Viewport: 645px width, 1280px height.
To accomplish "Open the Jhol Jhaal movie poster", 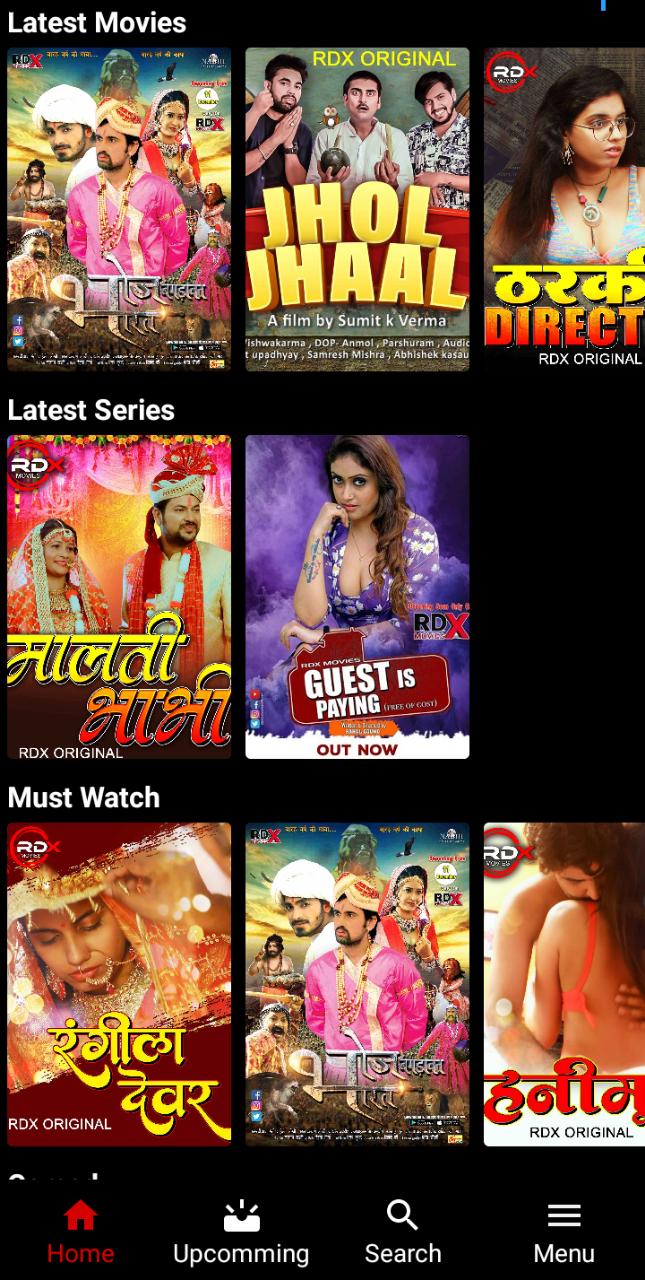I will pos(357,209).
